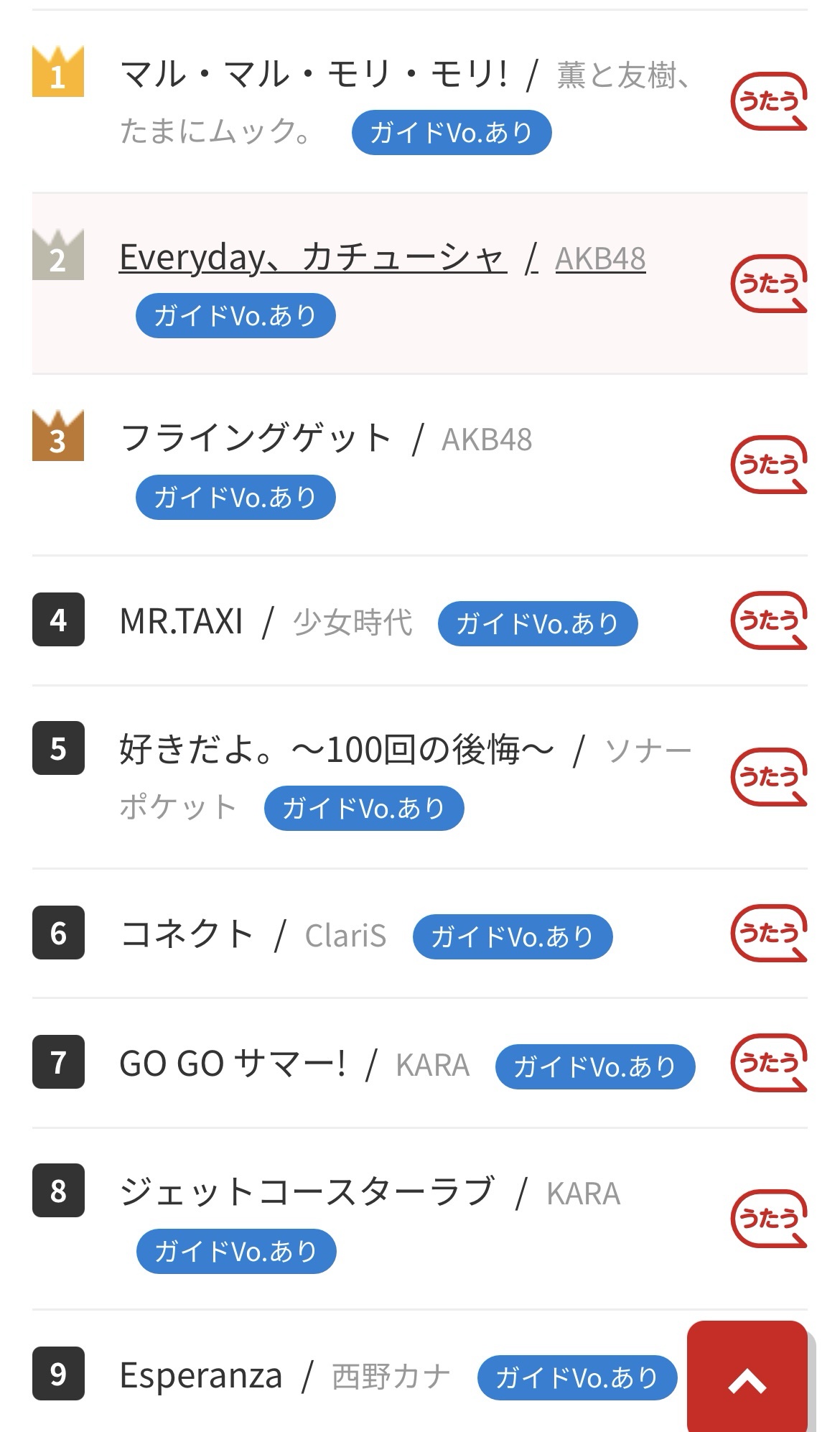This screenshot has height=1432, width=840.
Task: Tap うたう for Everyday、カチューシャ
Action: click(768, 284)
